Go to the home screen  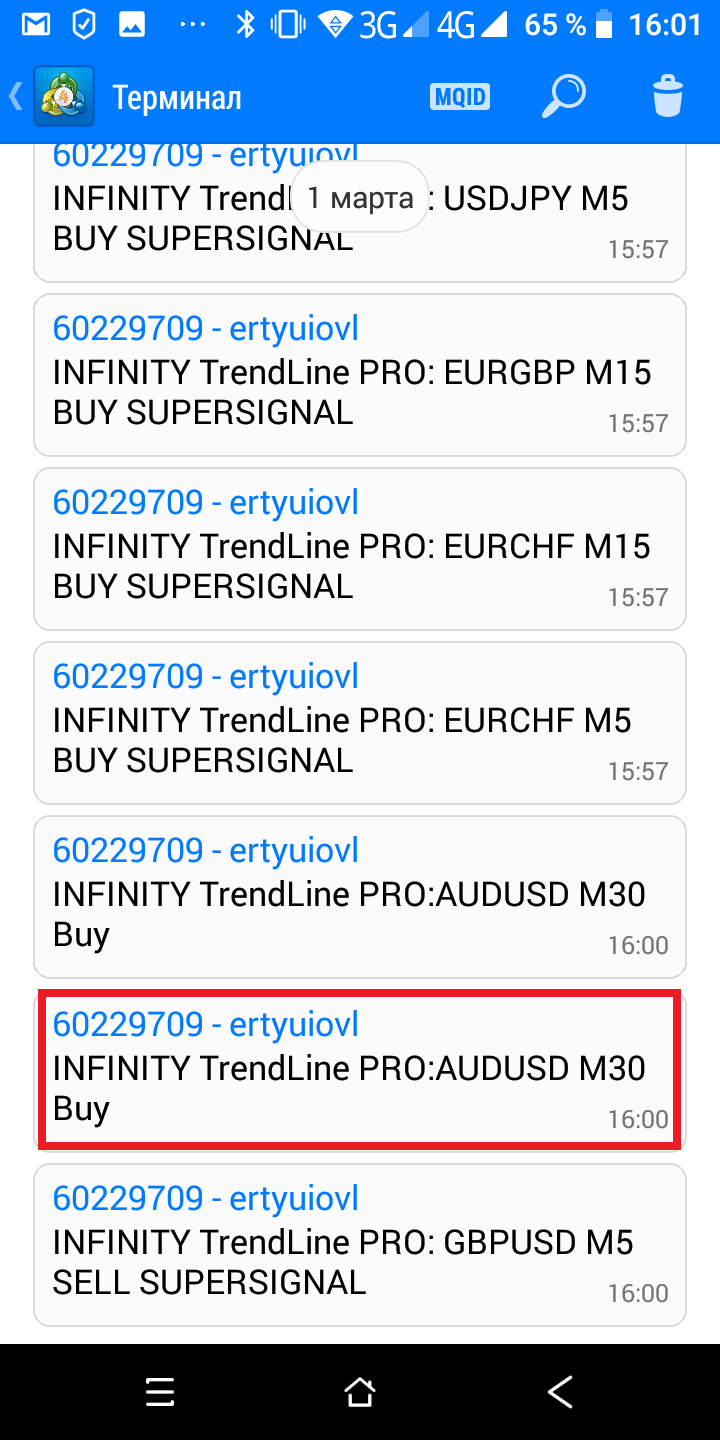pyautogui.click(x=360, y=1391)
